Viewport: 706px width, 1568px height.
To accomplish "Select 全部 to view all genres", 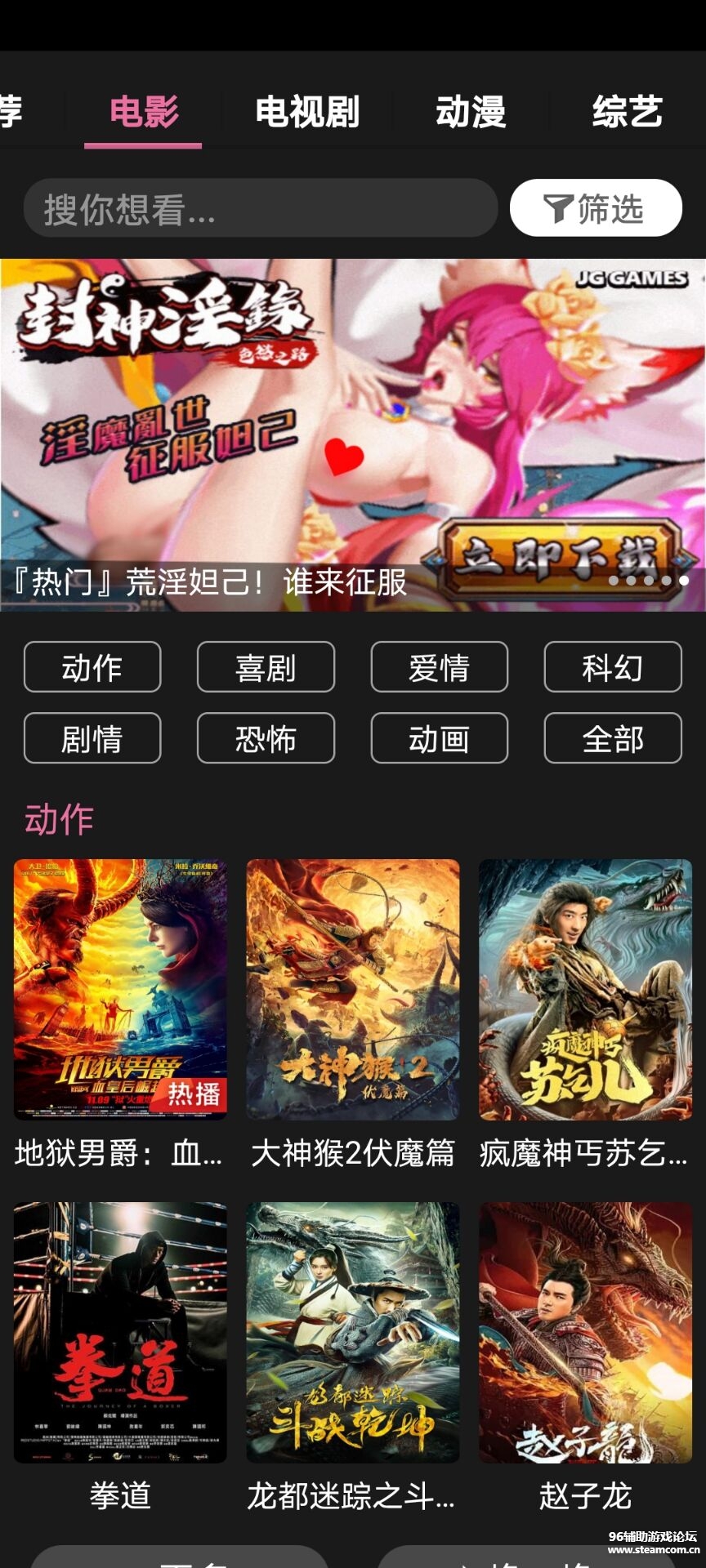I will pos(614,739).
